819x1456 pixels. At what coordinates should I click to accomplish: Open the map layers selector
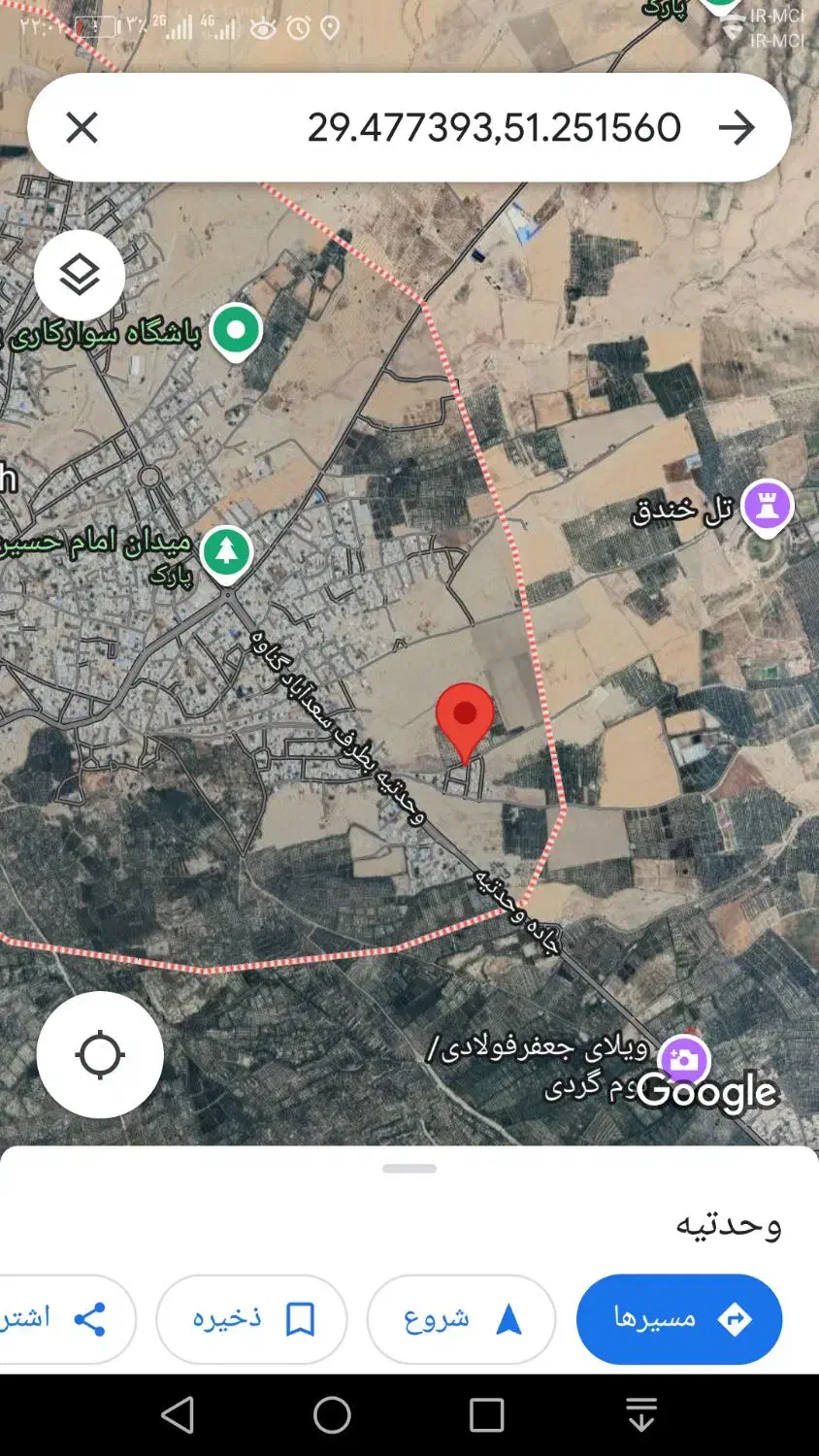point(80,276)
